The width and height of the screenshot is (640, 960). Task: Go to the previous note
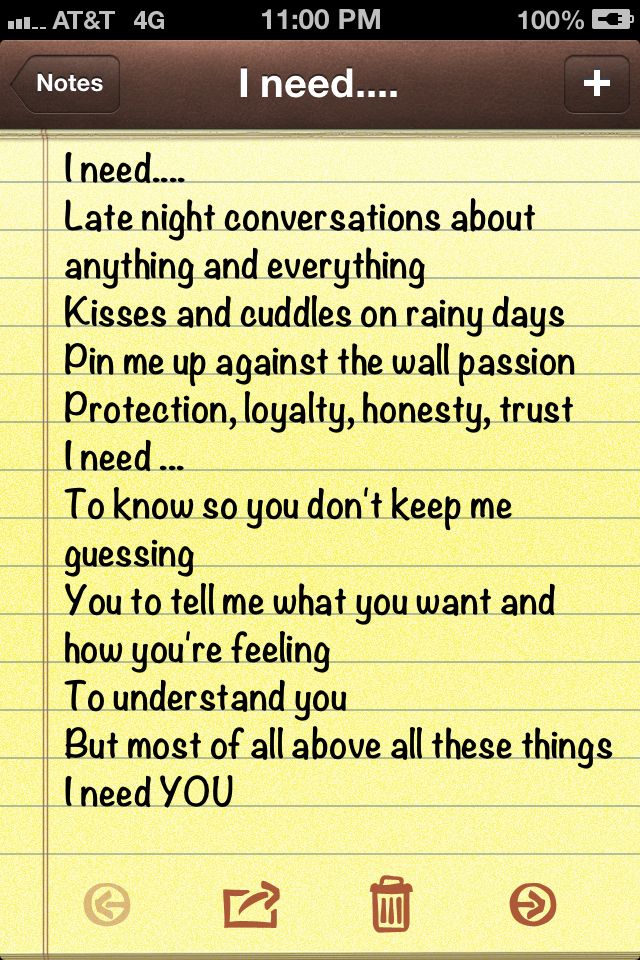click(x=107, y=906)
